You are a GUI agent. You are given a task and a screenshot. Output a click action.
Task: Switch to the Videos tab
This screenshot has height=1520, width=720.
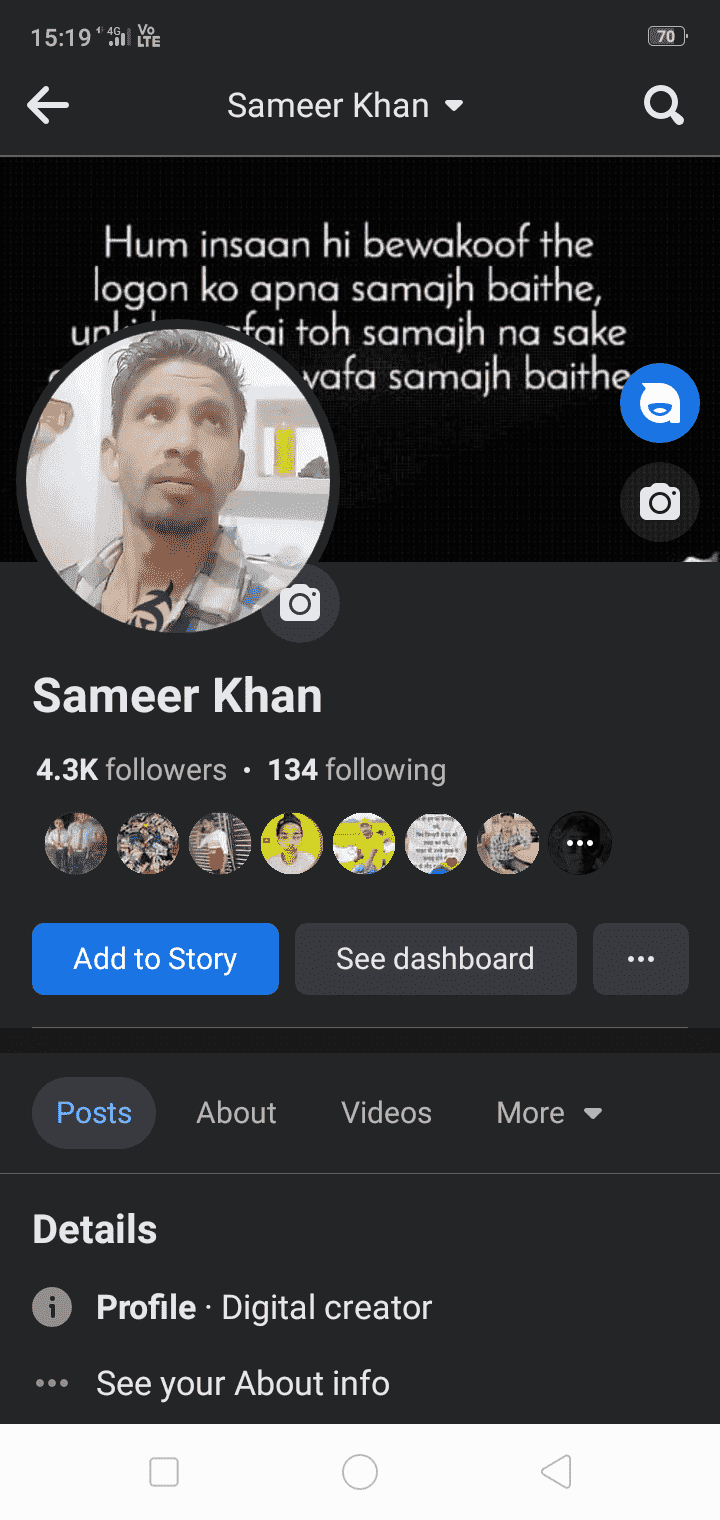[x=386, y=1113]
